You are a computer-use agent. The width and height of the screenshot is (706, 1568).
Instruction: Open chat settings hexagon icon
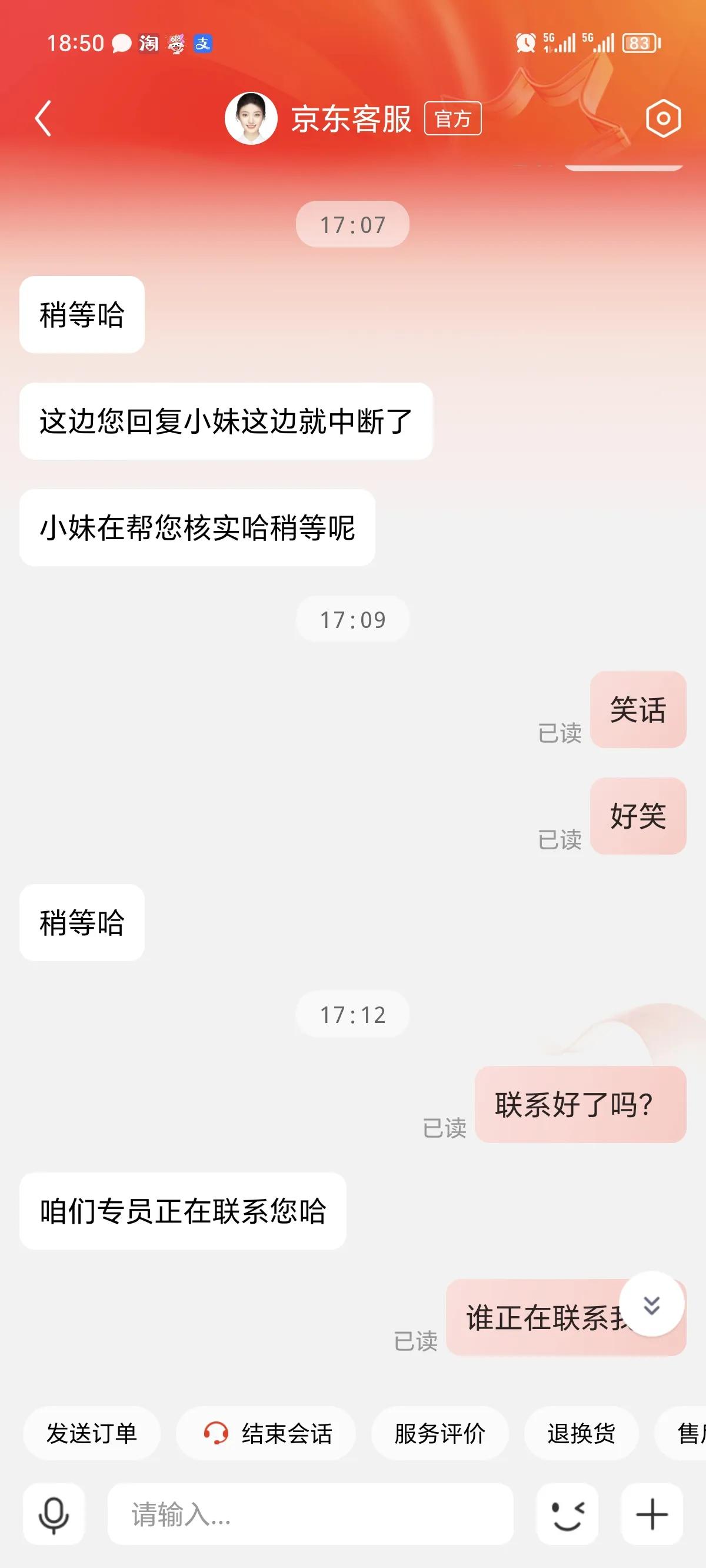point(663,118)
